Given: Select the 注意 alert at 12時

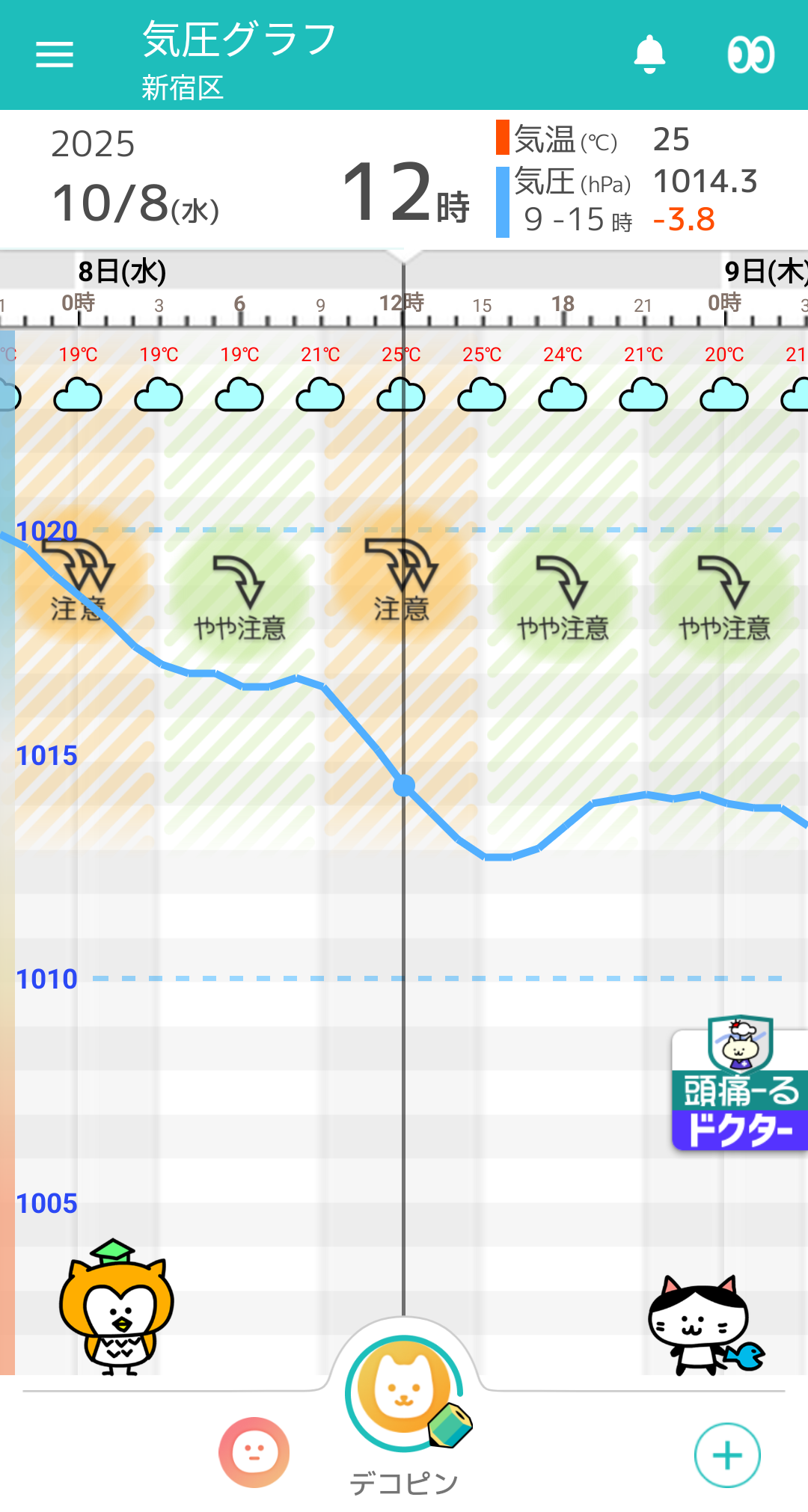Looking at the screenshot, I should click(402, 581).
